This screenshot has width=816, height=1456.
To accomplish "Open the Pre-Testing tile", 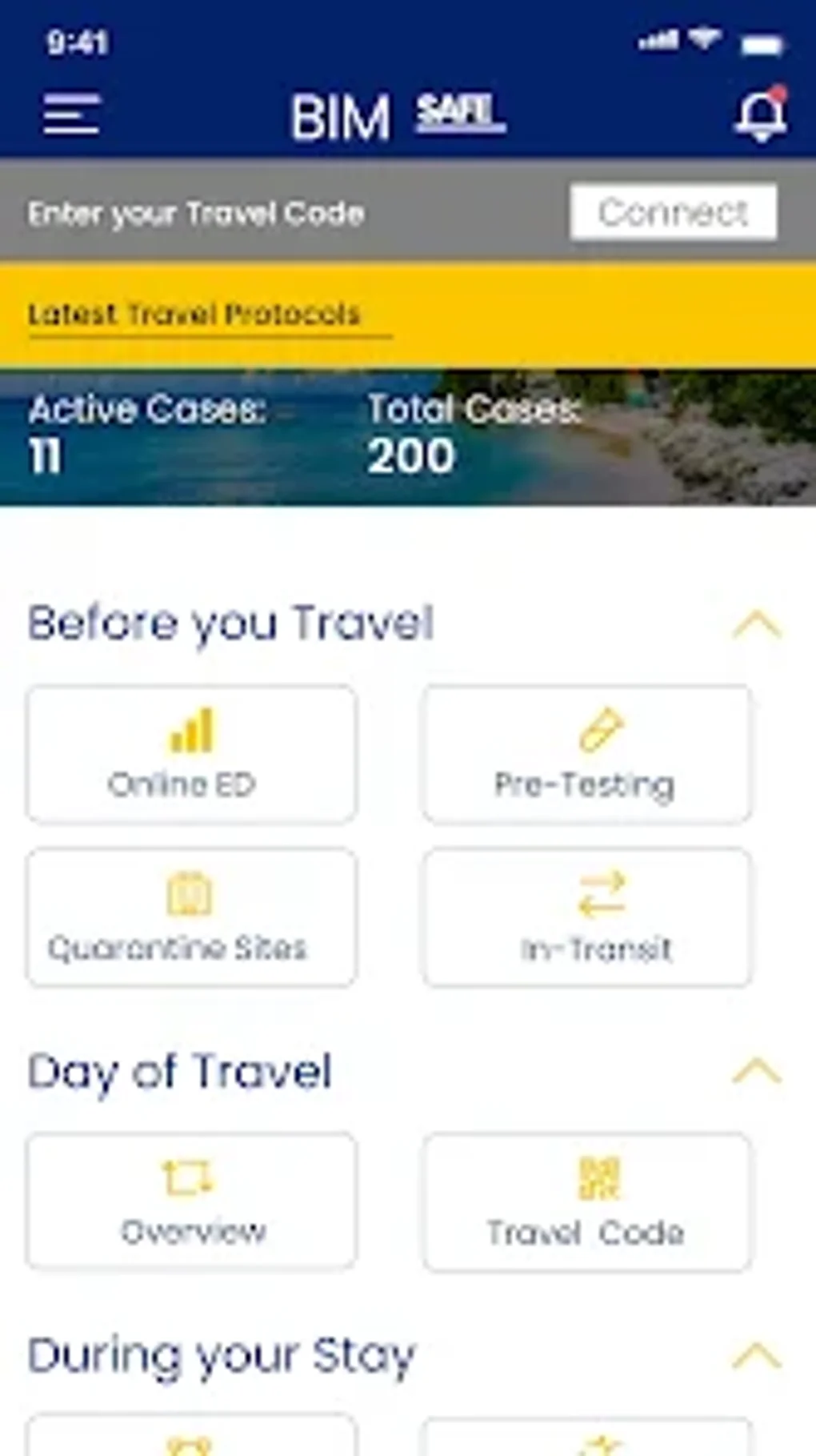I will [586, 754].
